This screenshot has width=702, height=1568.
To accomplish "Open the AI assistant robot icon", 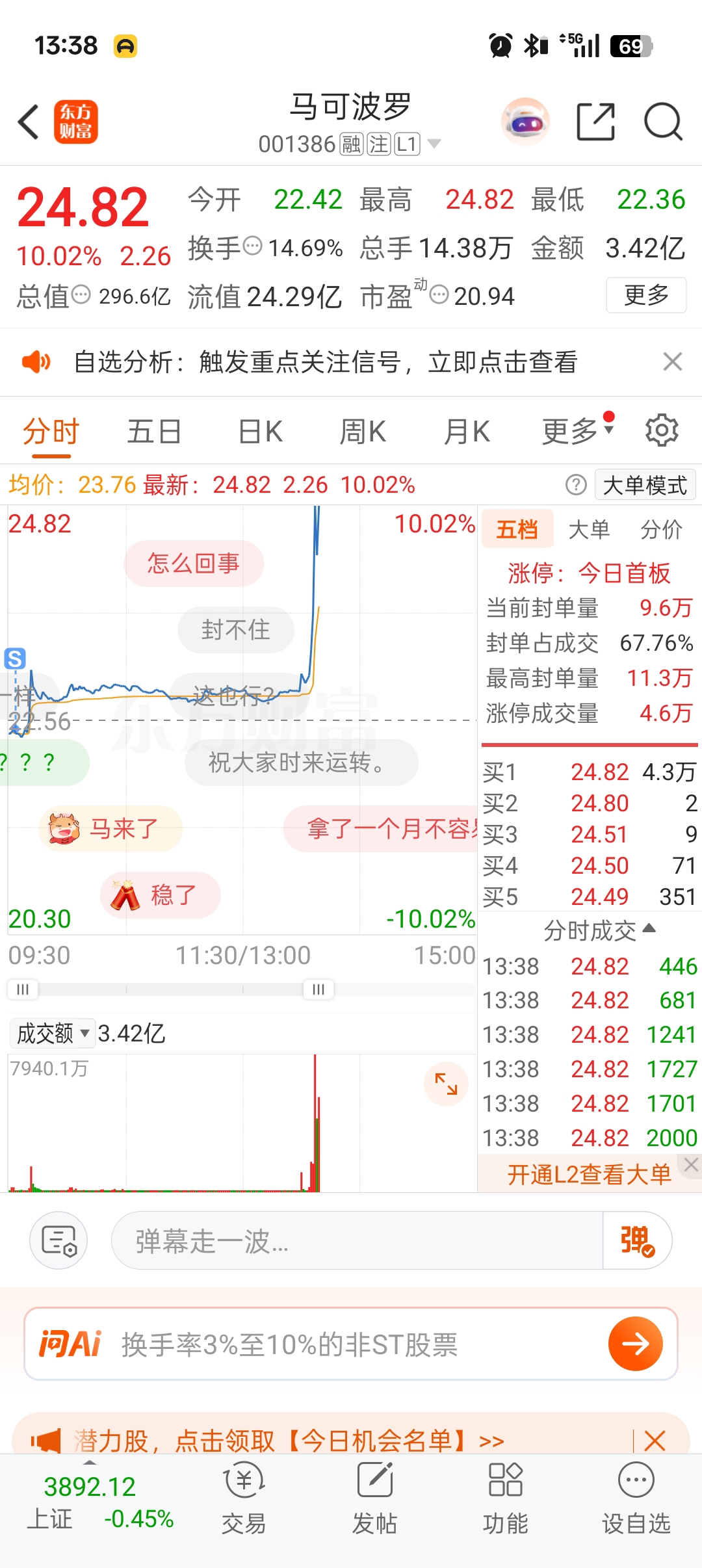I will tap(525, 122).
